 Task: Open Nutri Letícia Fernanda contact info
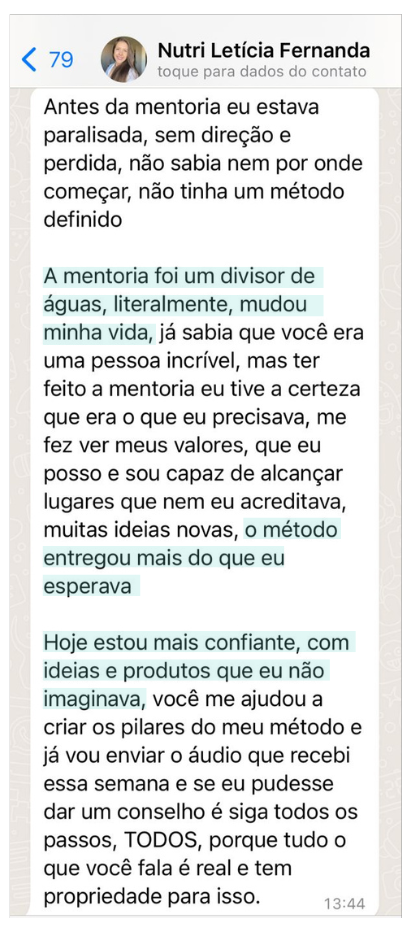point(264,60)
